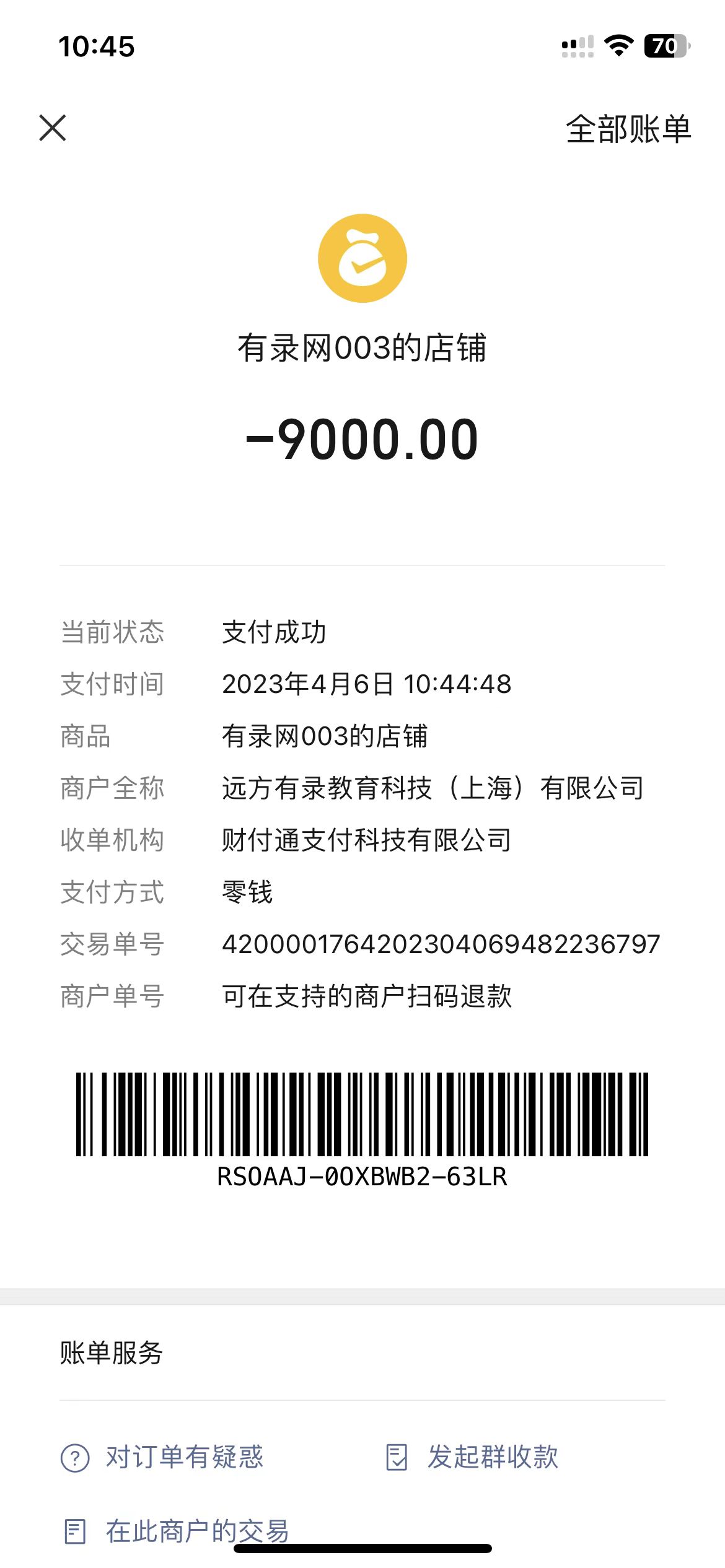Close the payment detail page
725x1568 pixels.
pos(53,128)
